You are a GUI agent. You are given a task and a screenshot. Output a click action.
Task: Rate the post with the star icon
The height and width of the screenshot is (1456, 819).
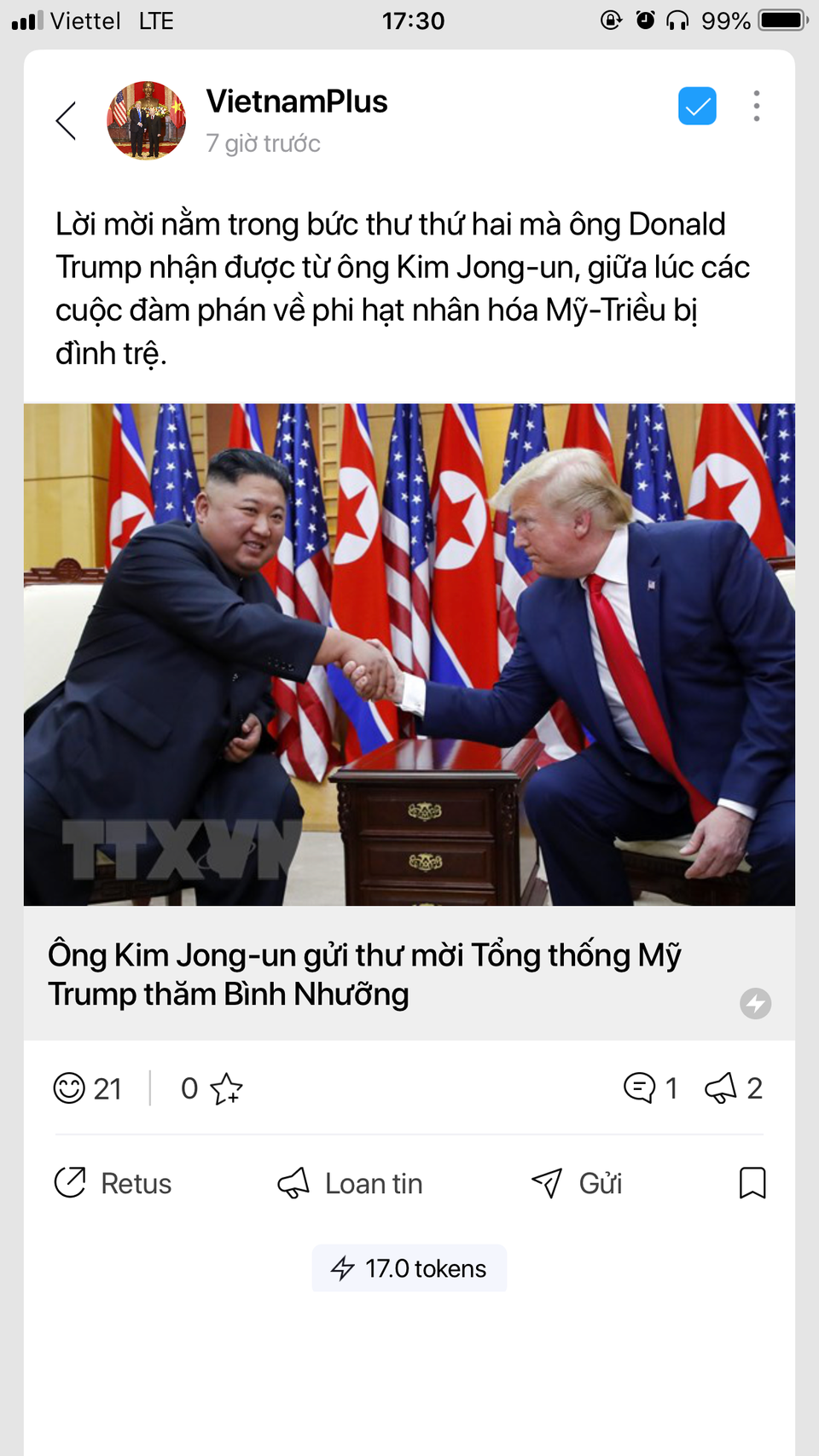(x=226, y=1089)
